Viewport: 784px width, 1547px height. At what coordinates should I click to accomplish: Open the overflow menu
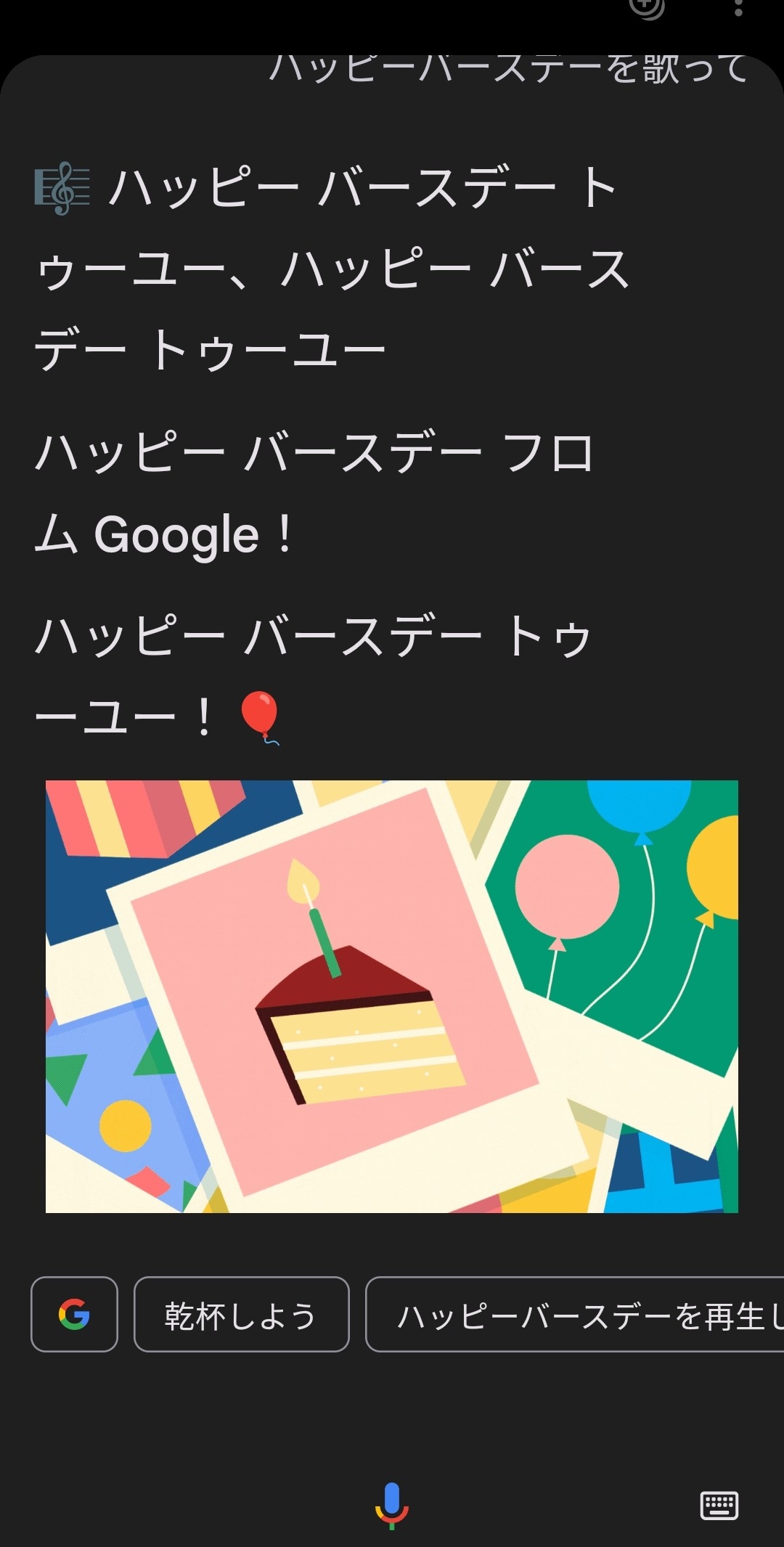pyautogui.click(x=738, y=9)
